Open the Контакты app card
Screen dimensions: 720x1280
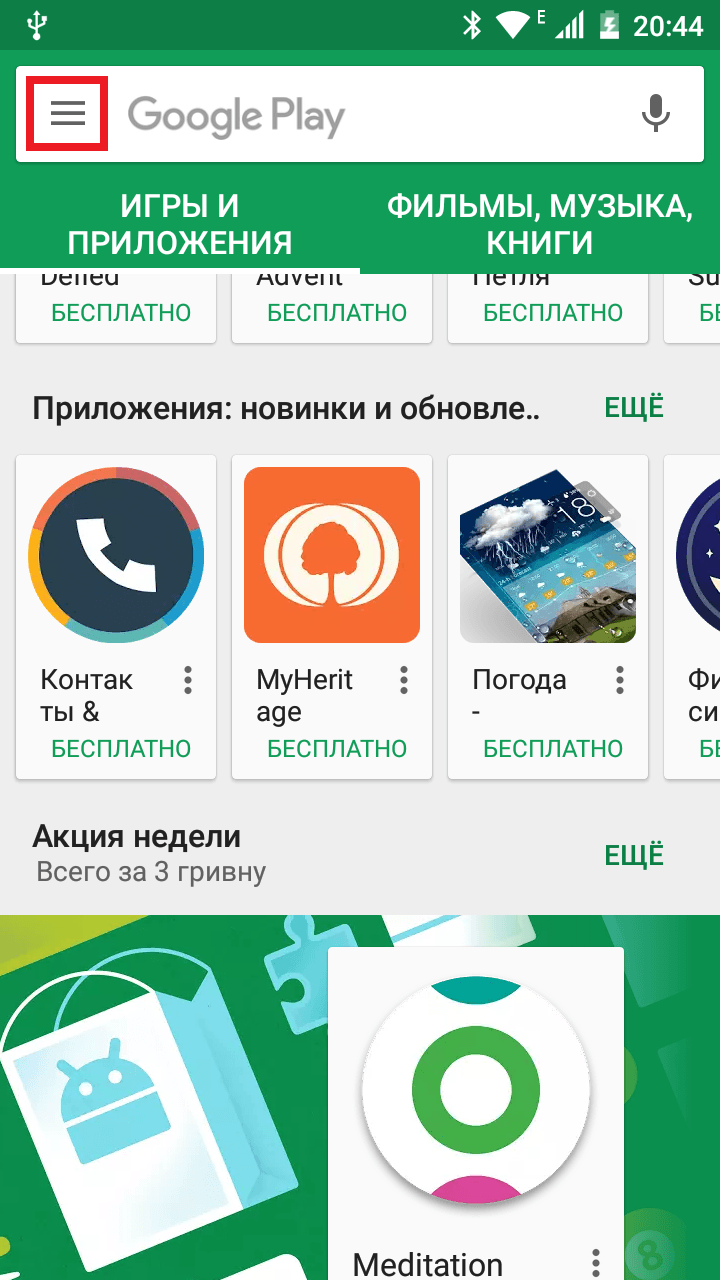click(x=116, y=617)
